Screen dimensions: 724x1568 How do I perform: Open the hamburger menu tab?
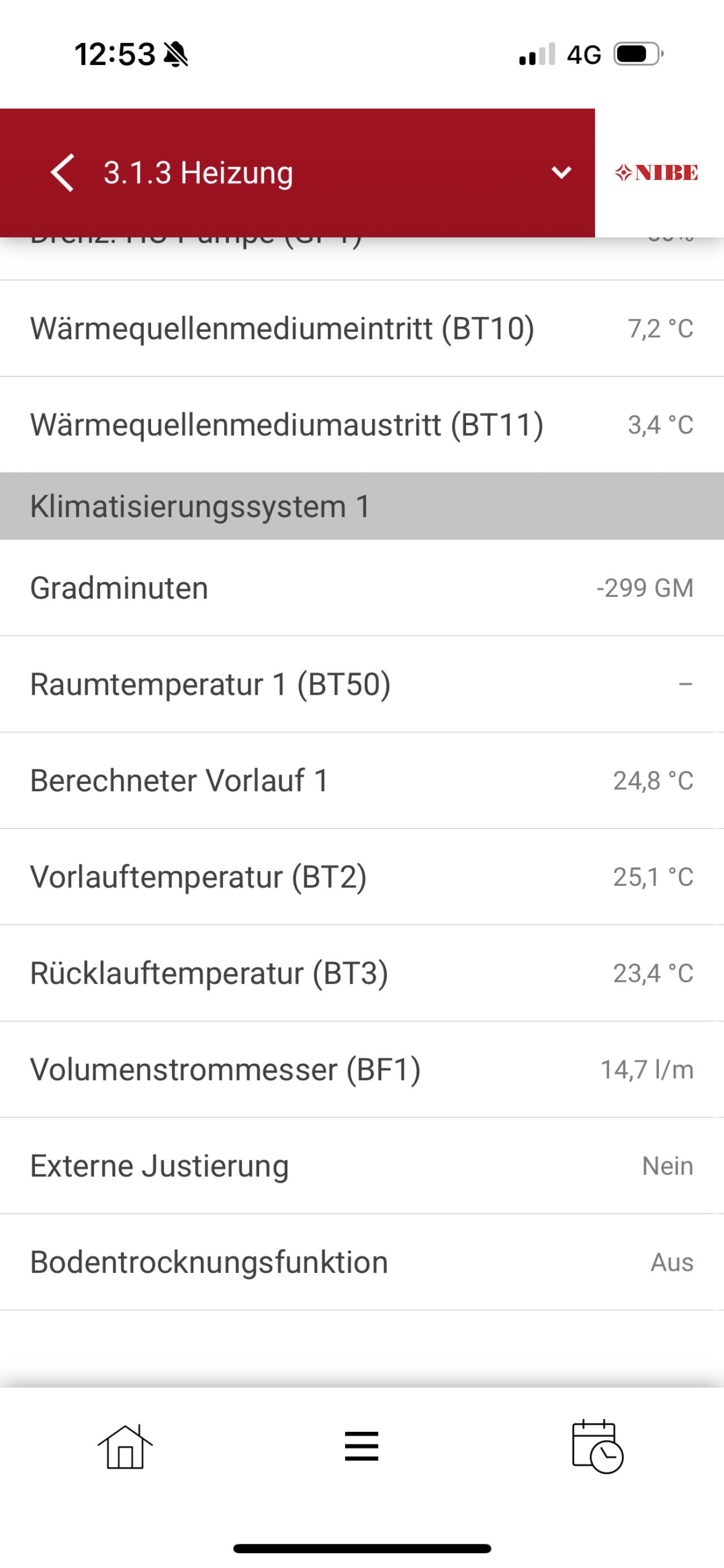[361, 1446]
